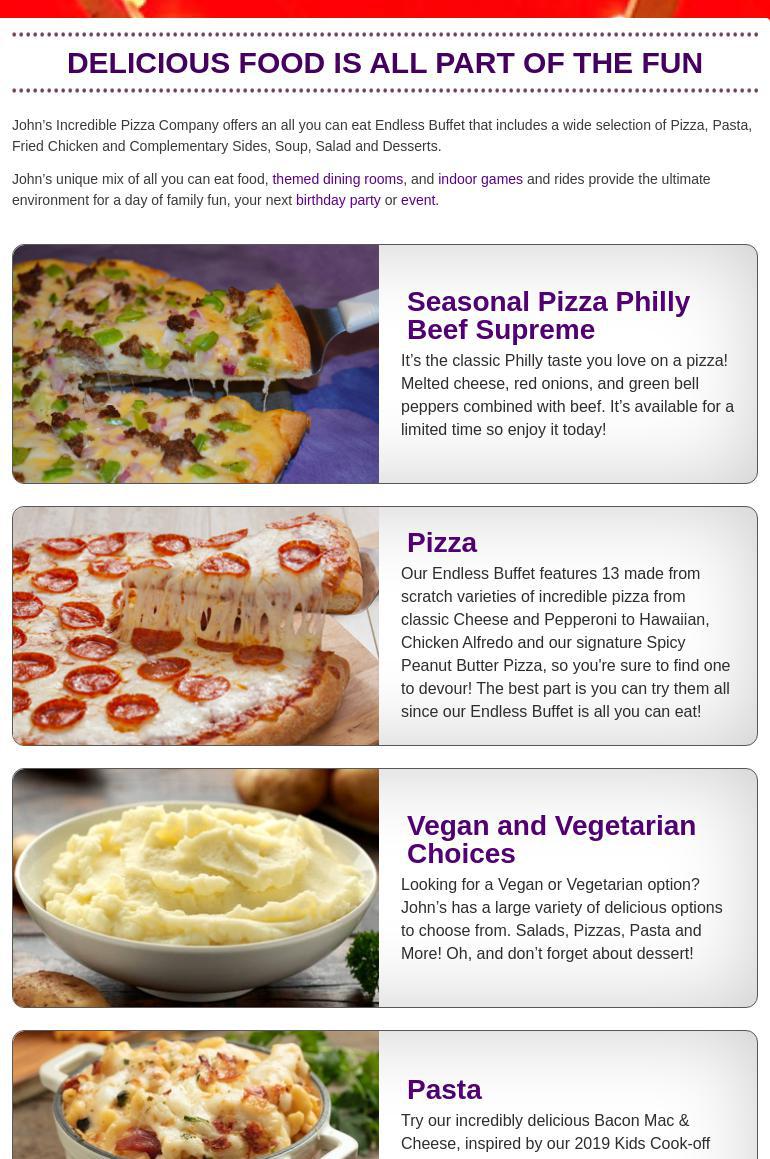Follow the indoor games link
This screenshot has width=770, height=1159.
pos(480,179)
